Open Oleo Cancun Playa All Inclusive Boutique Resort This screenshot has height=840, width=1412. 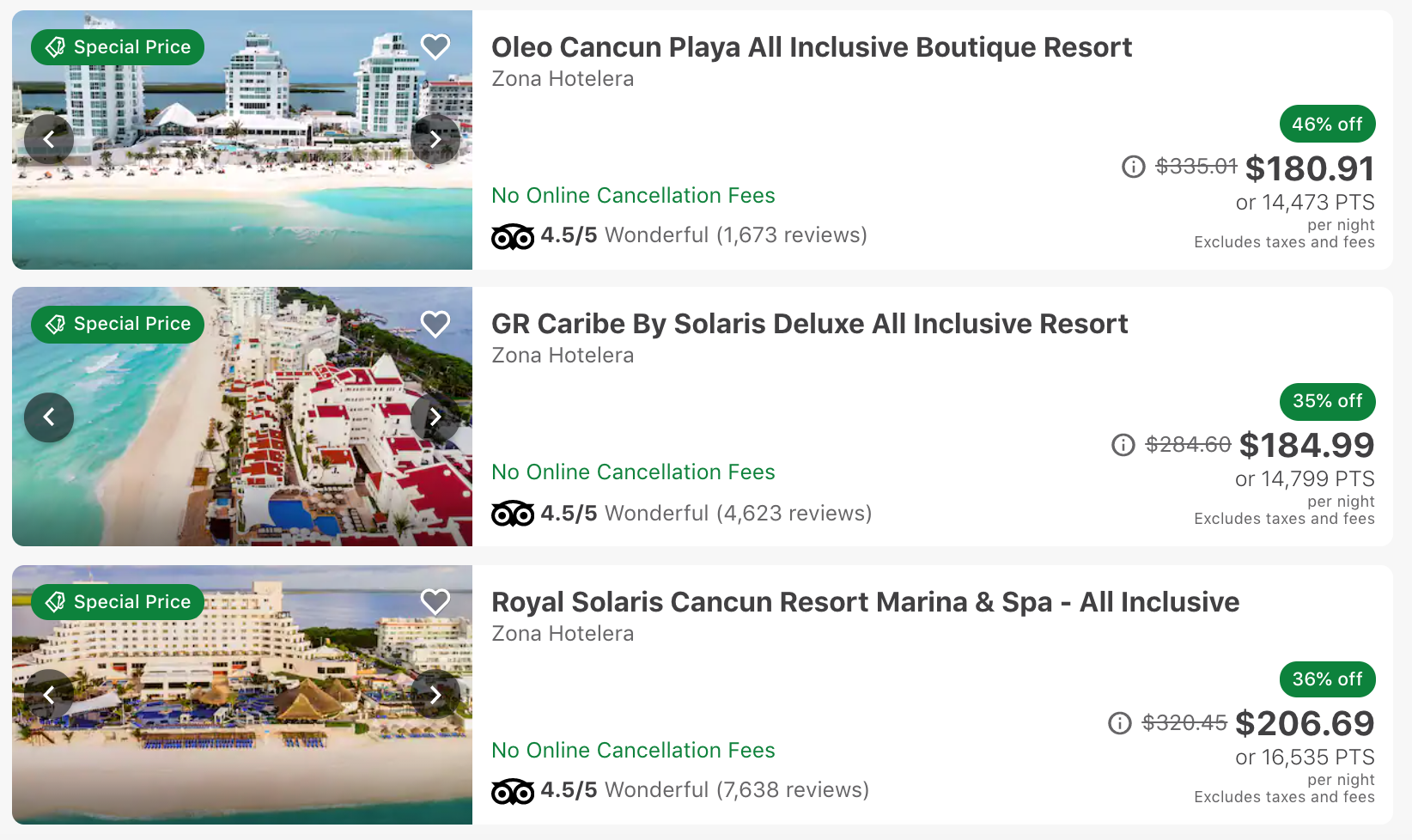(811, 47)
